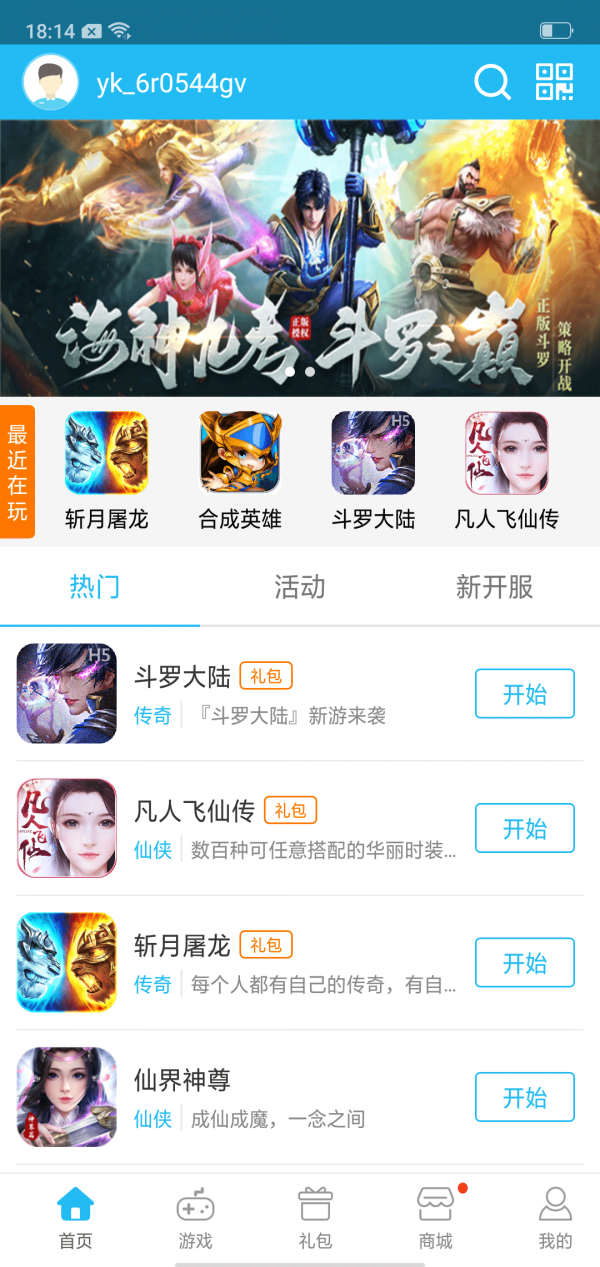Image resolution: width=600 pixels, height=1267 pixels.
Task: Open the 海神九考 斗罗之巅 banner
Action: click(x=300, y=257)
